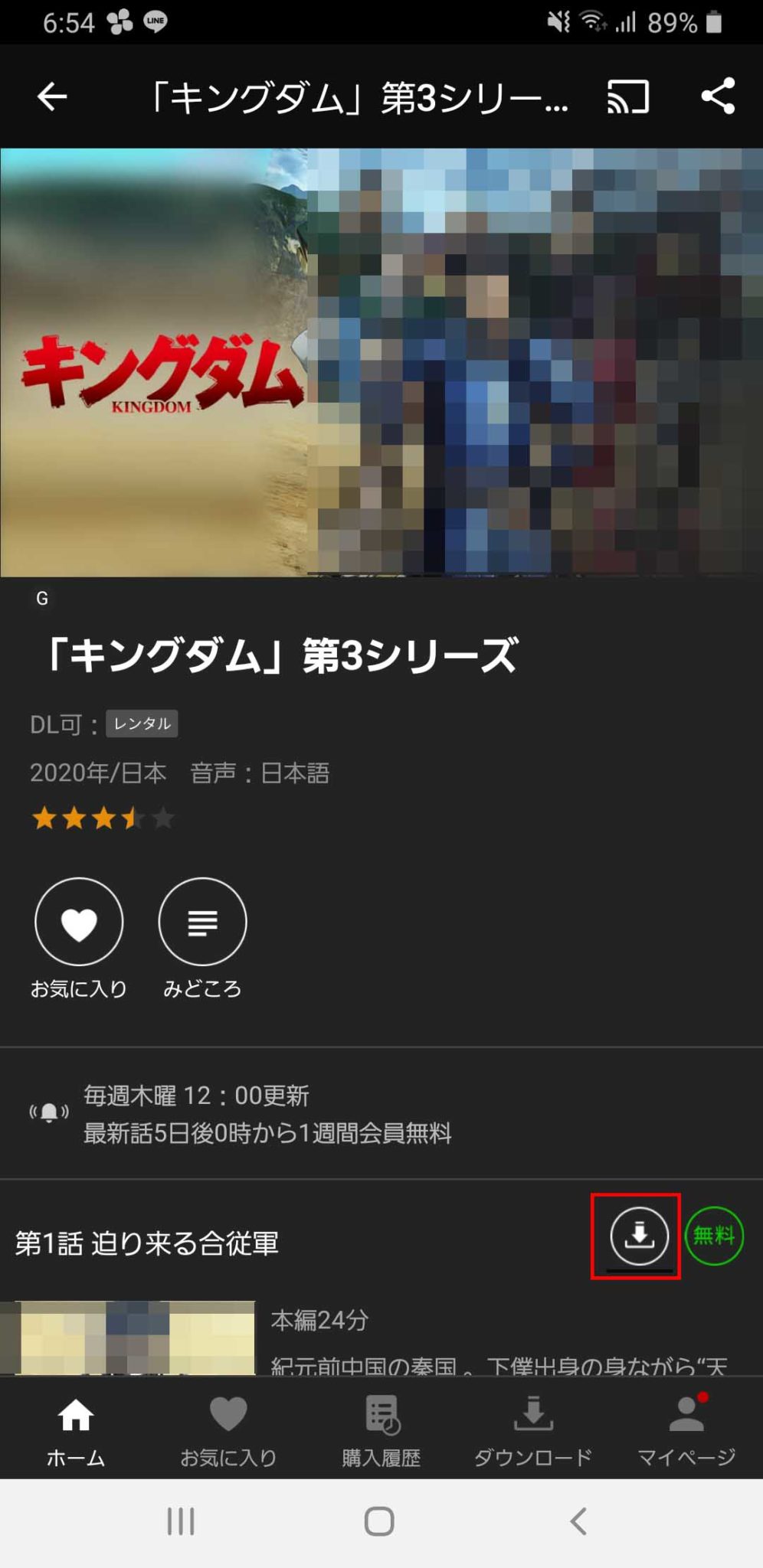Open episode 1 thumbnail to play

(127, 1337)
